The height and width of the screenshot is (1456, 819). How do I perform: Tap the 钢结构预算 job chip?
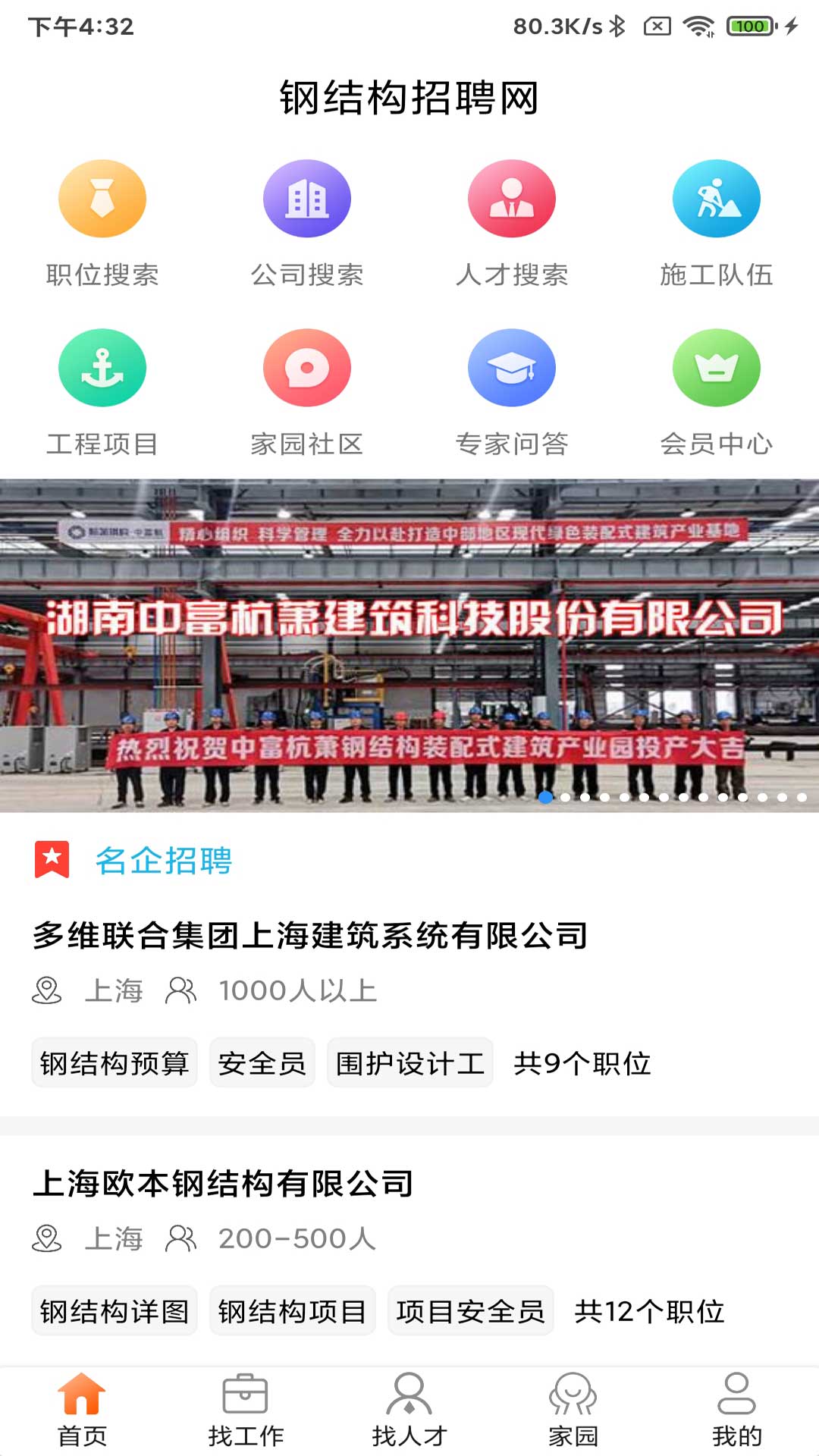click(115, 1063)
